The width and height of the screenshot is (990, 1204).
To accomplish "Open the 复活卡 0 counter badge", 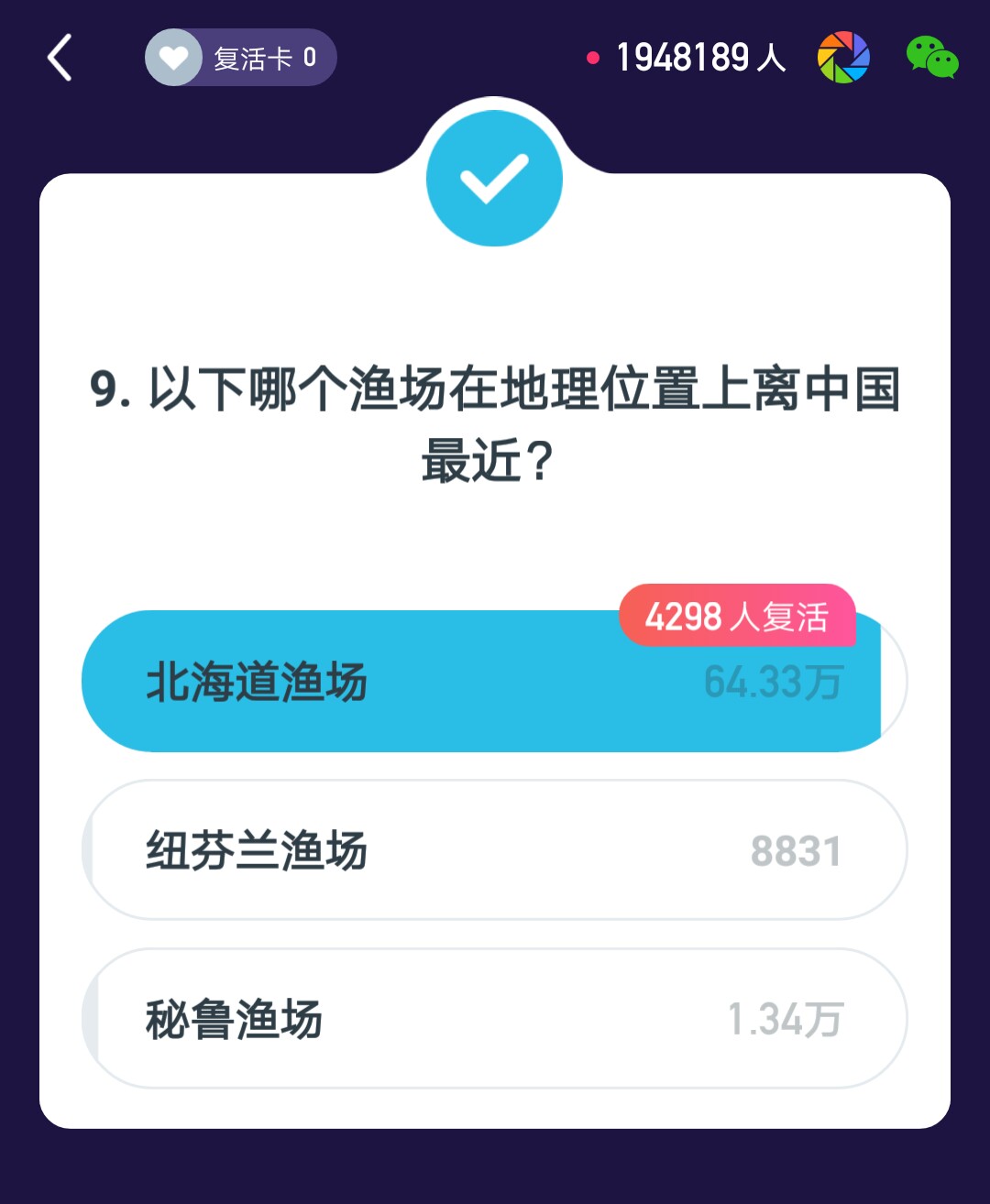I will tap(240, 57).
